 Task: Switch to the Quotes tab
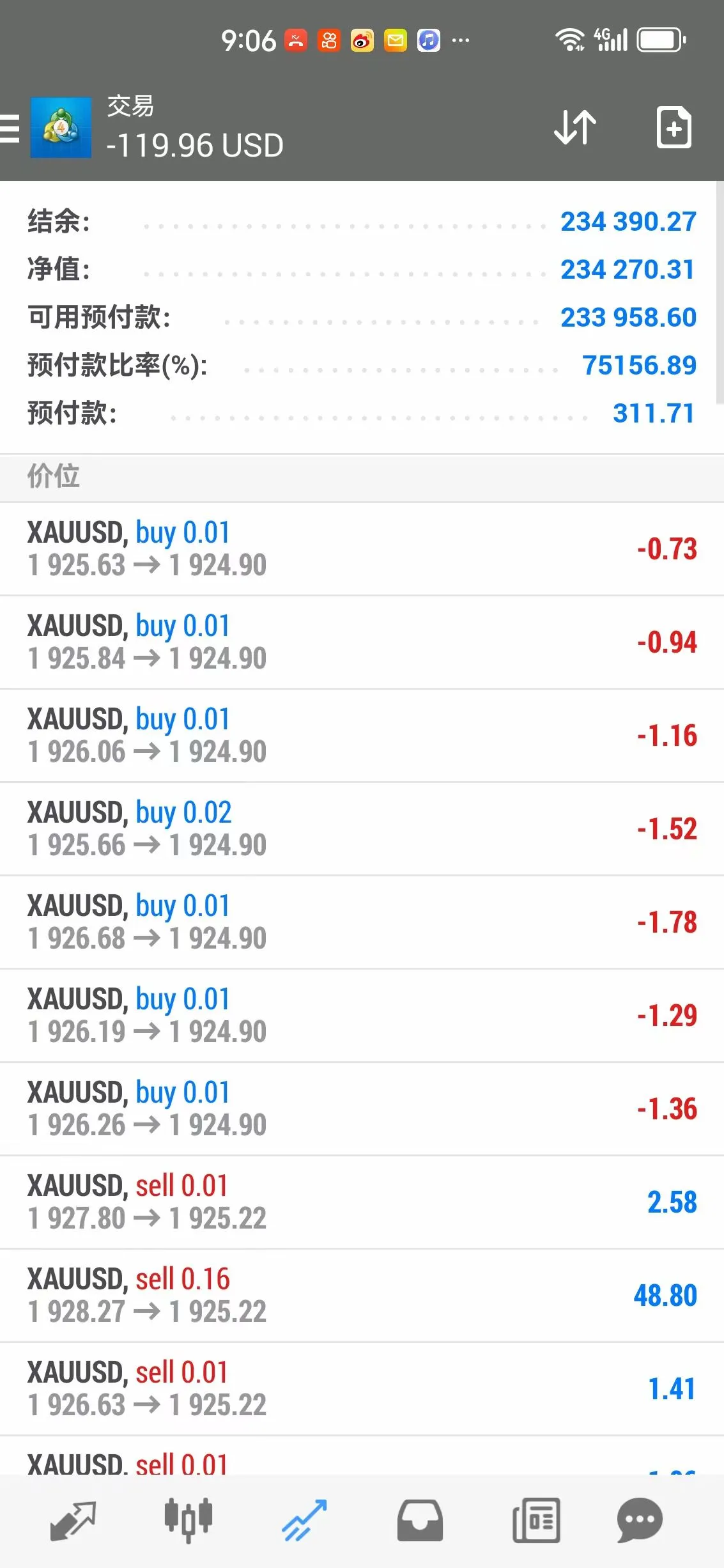pos(73,1521)
